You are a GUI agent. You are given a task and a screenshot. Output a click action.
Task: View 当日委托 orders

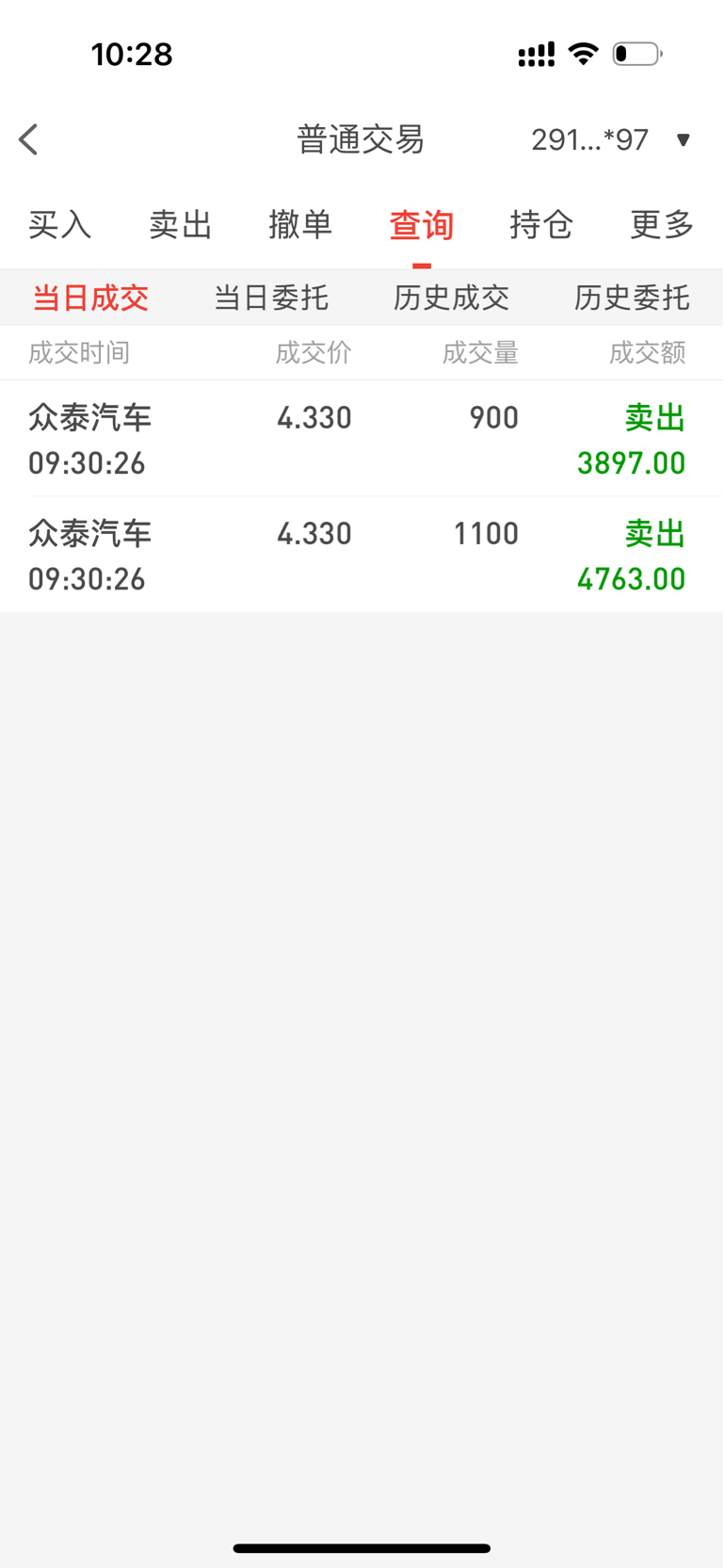point(271,298)
